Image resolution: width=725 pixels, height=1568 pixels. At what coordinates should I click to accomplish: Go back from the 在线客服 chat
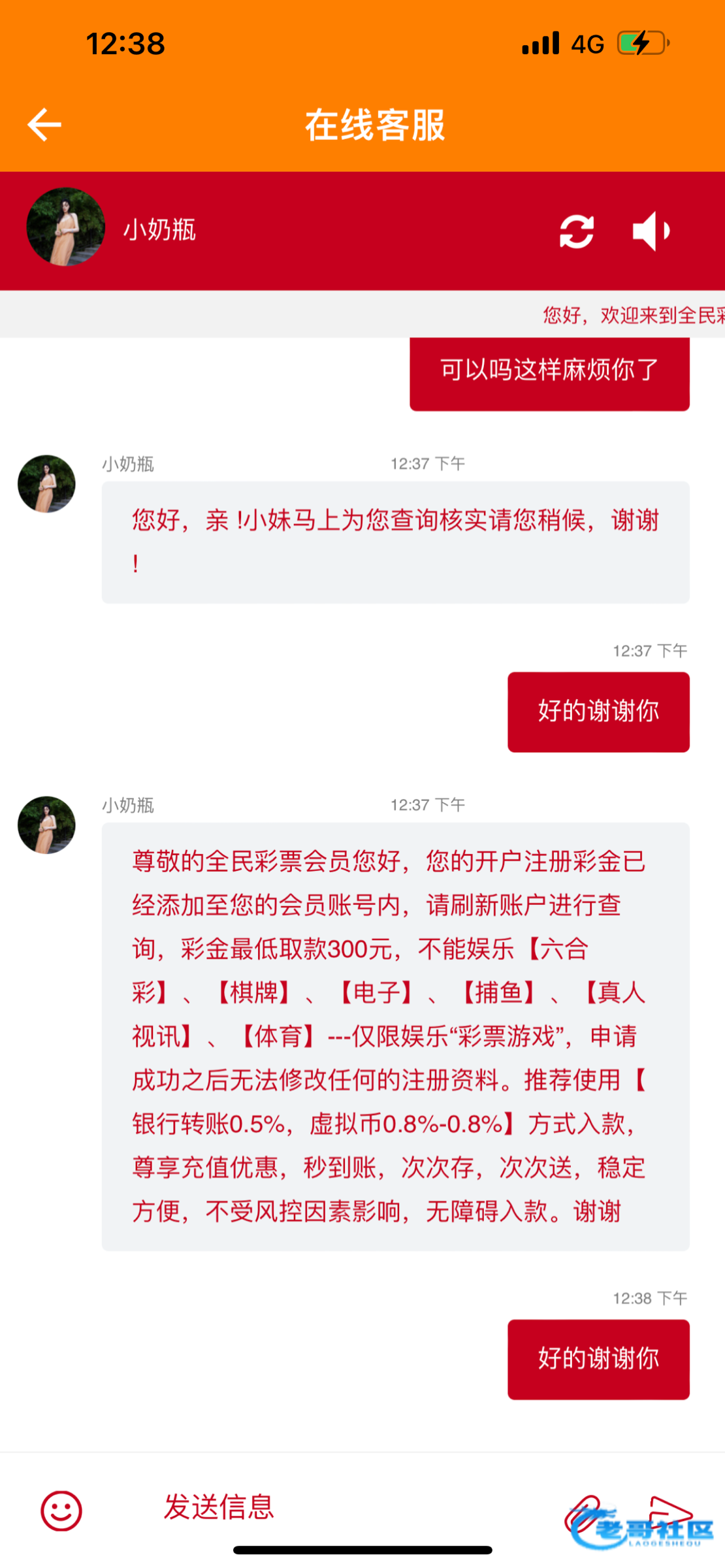point(44,124)
